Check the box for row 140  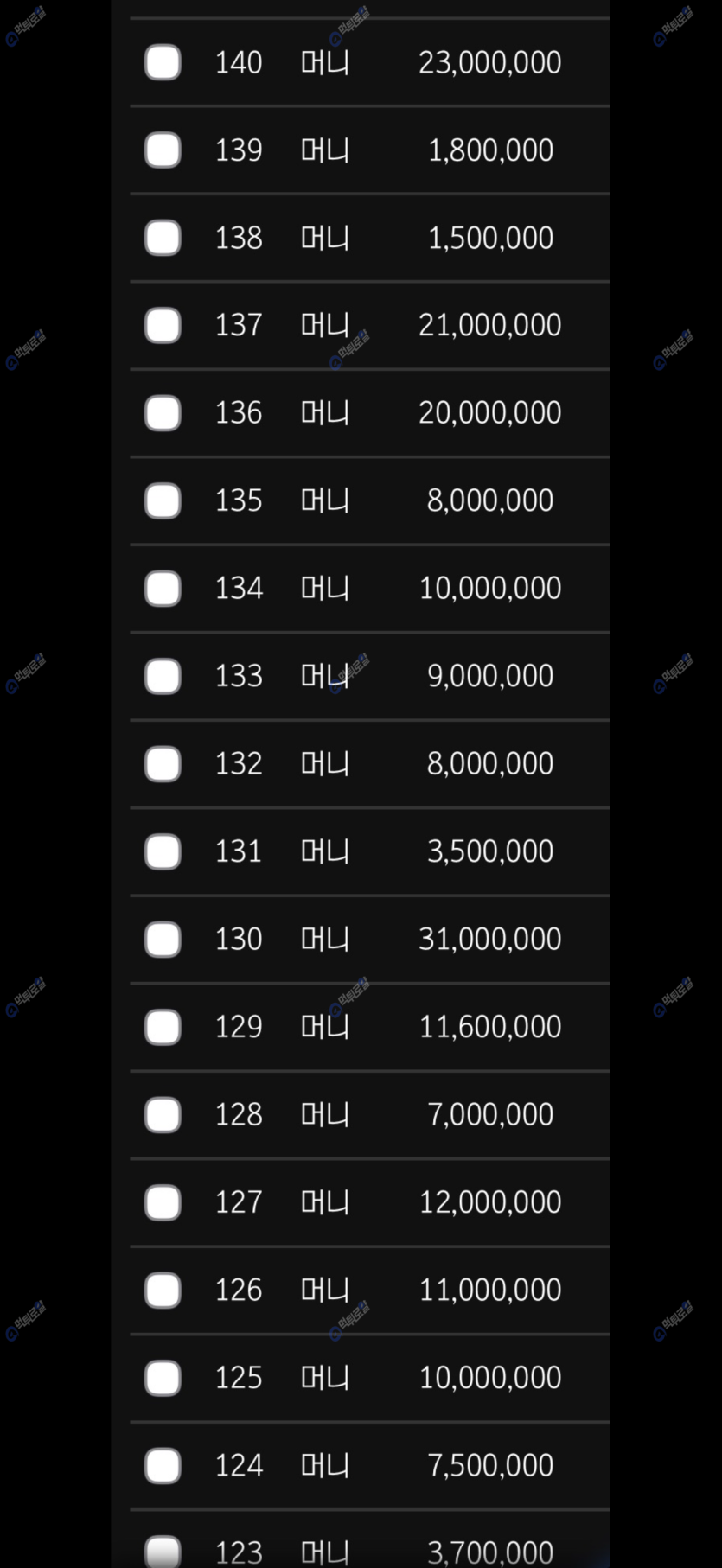pos(163,62)
